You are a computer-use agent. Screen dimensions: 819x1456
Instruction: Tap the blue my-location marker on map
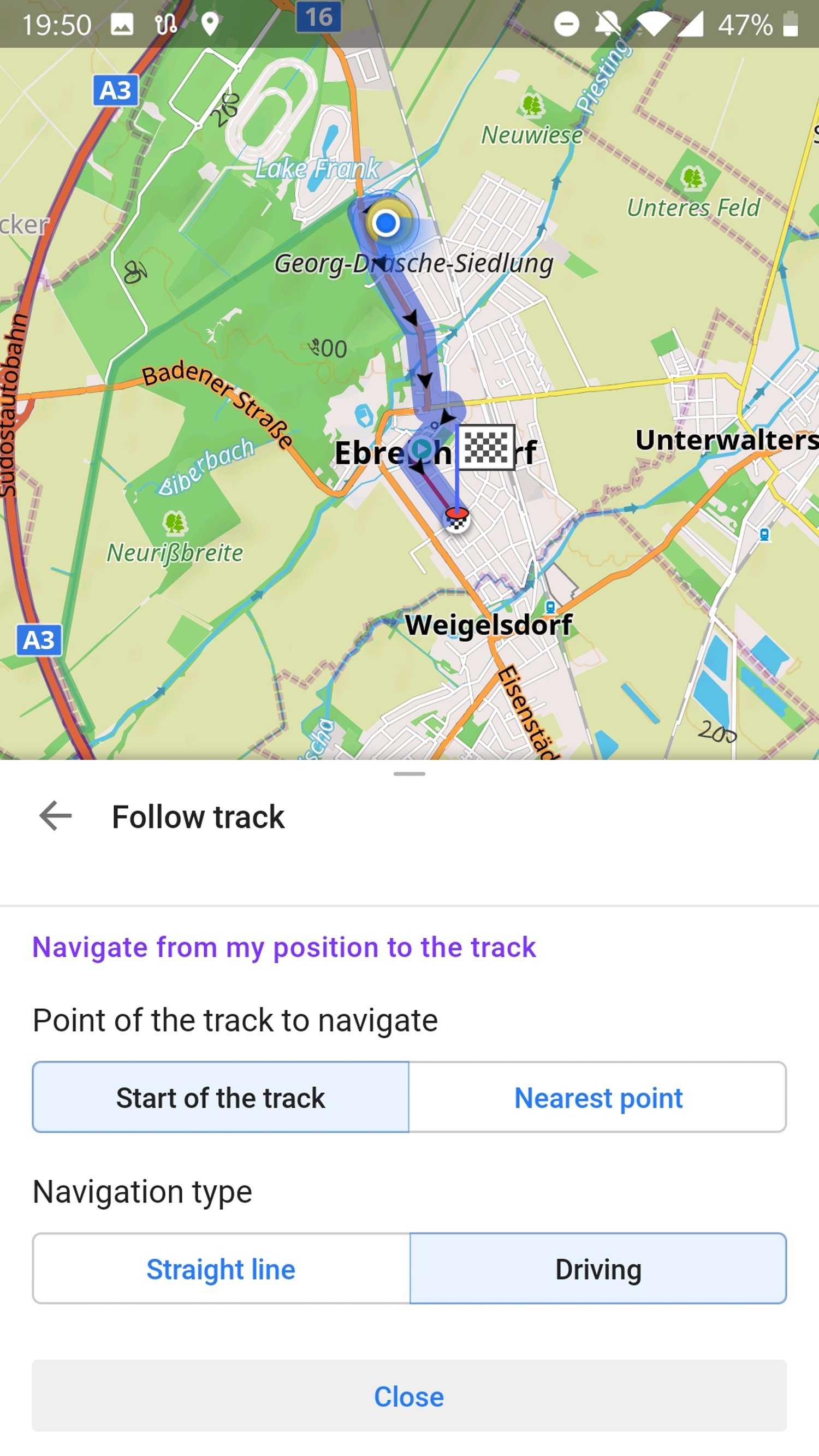click(x=387, y=223)
